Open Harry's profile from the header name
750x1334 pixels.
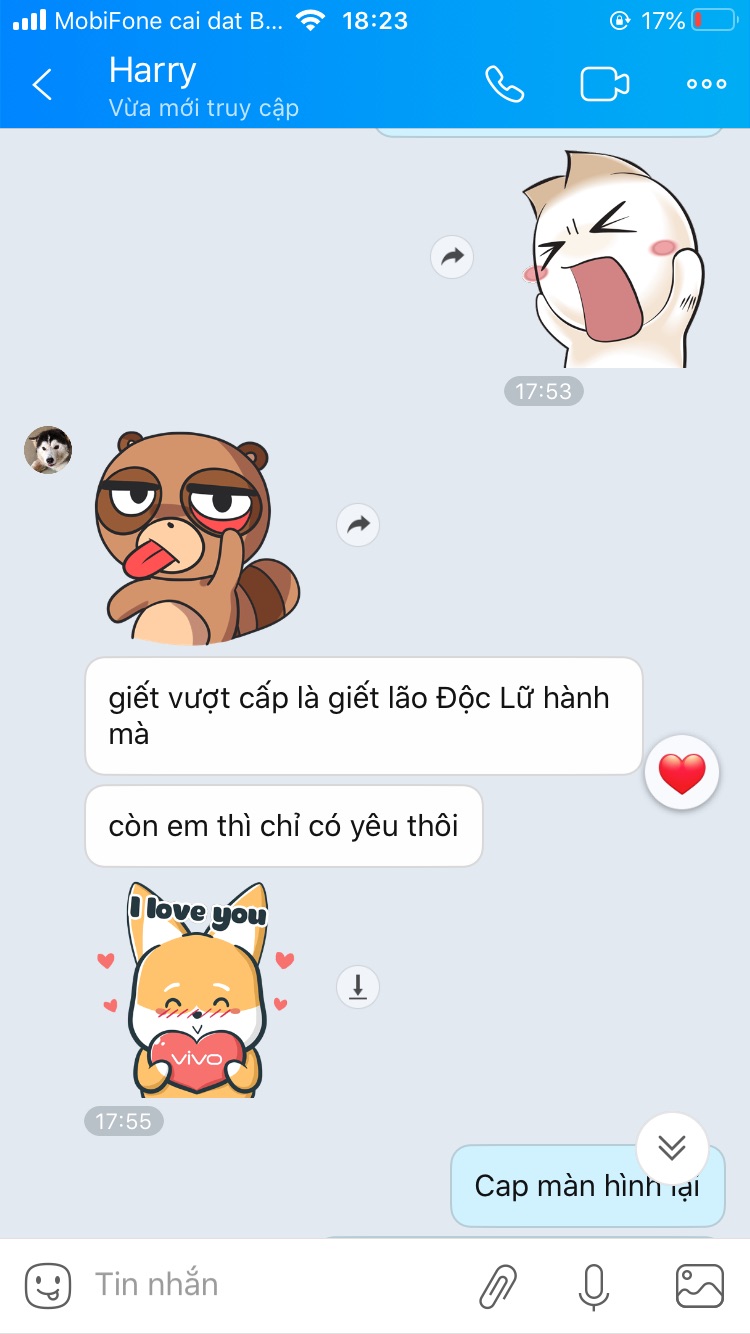pyautogui.click(x=153, y=72)
